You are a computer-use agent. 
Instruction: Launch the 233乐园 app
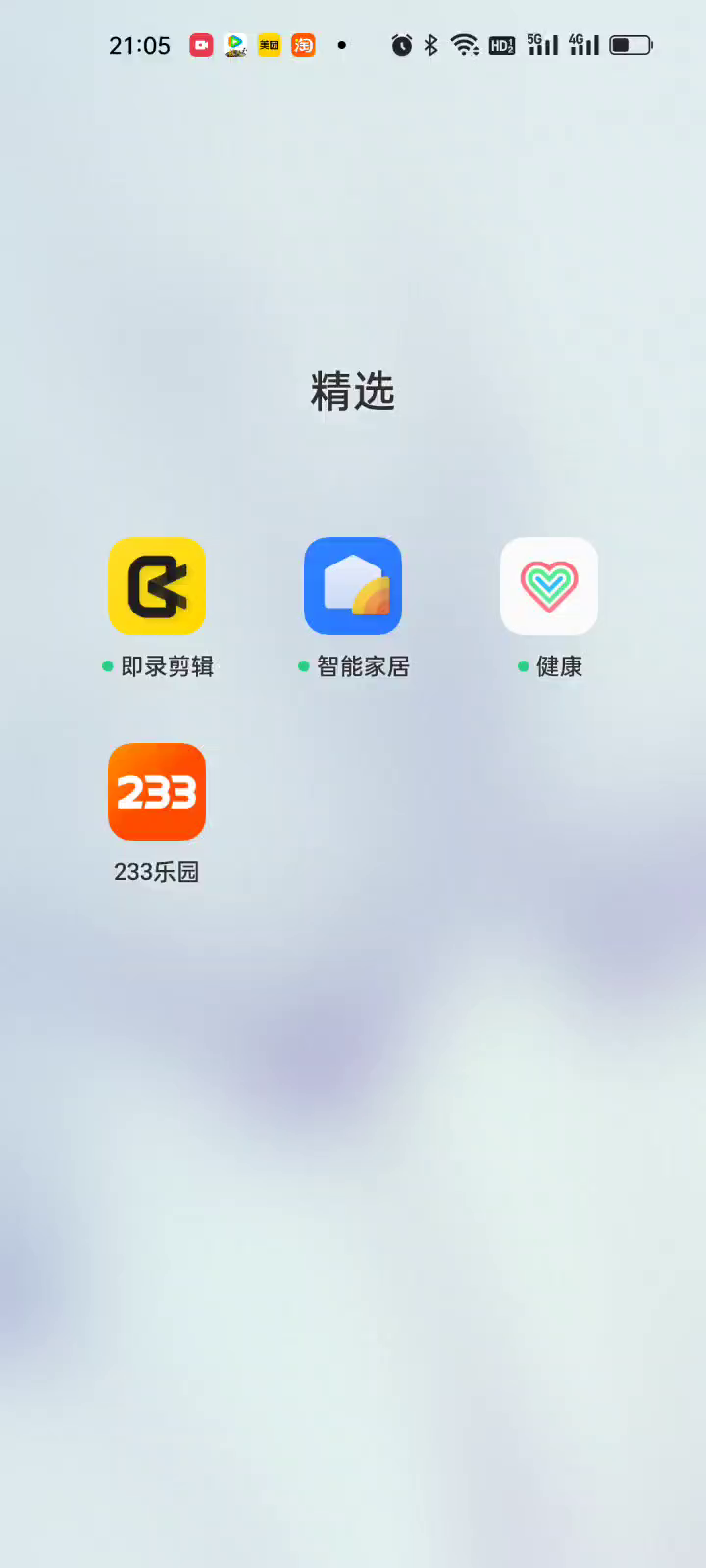[x=157, y=792]
